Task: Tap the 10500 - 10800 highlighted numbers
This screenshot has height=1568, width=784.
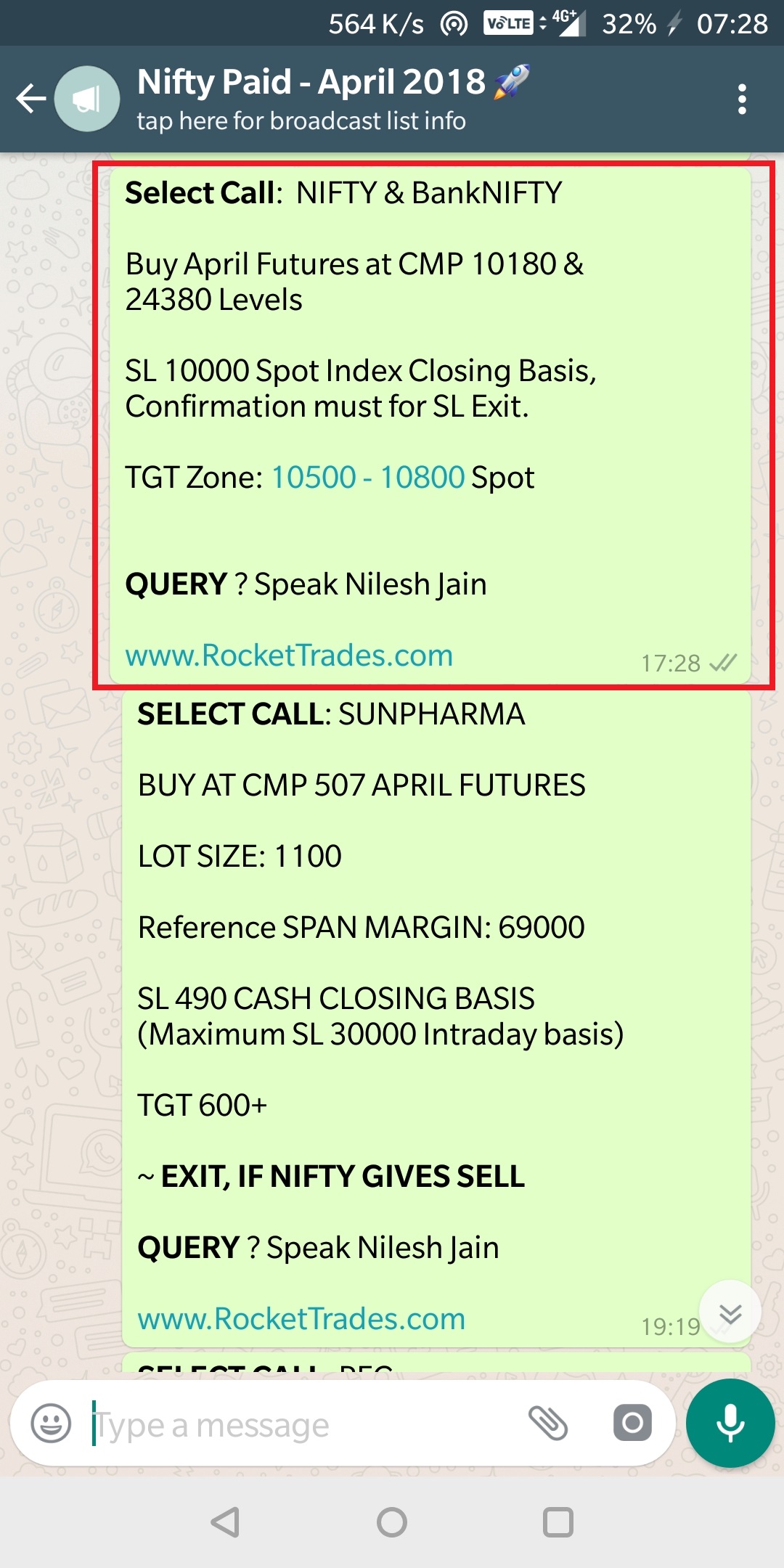Action: click(x=367, y=478)
